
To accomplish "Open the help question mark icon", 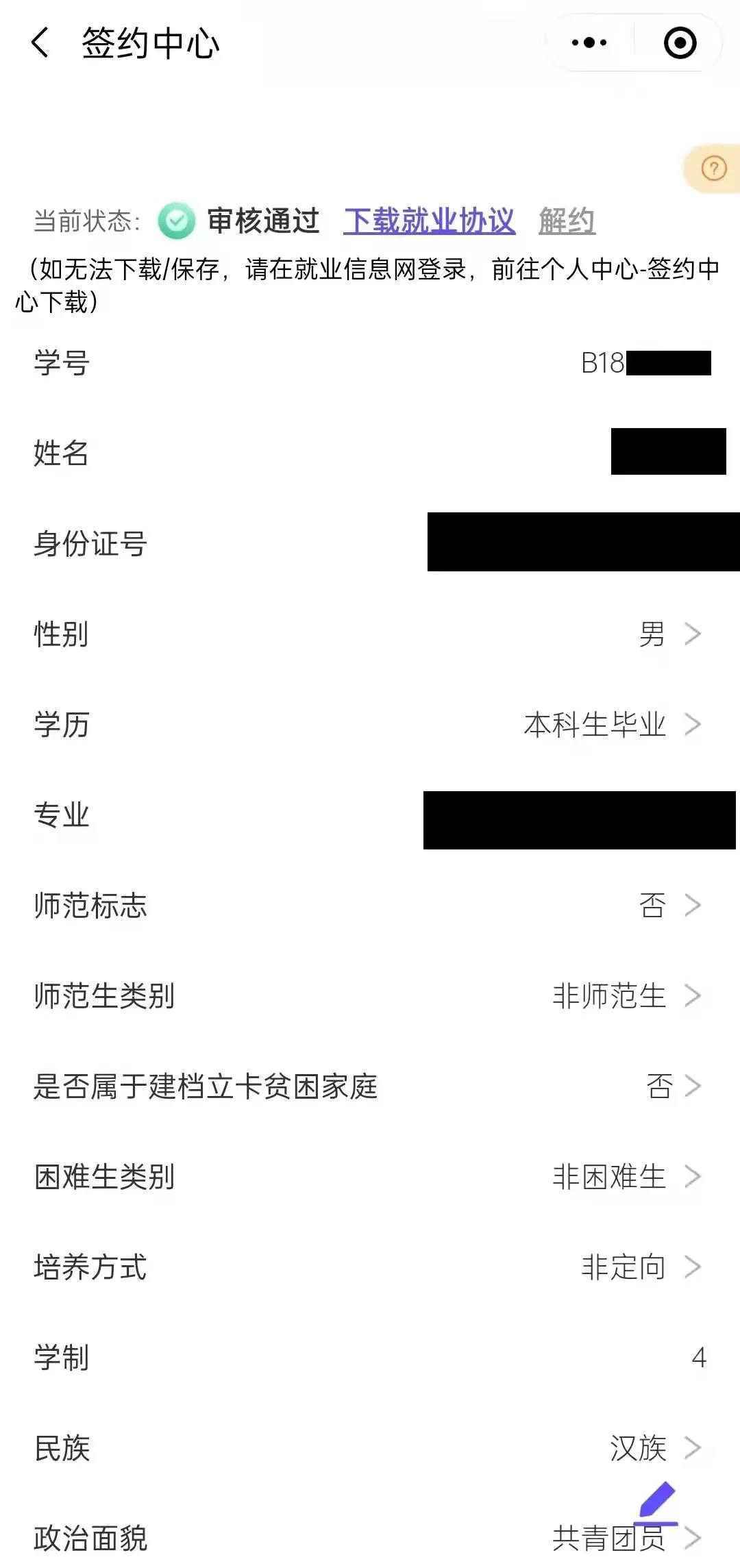I will (x=713, y=168).
